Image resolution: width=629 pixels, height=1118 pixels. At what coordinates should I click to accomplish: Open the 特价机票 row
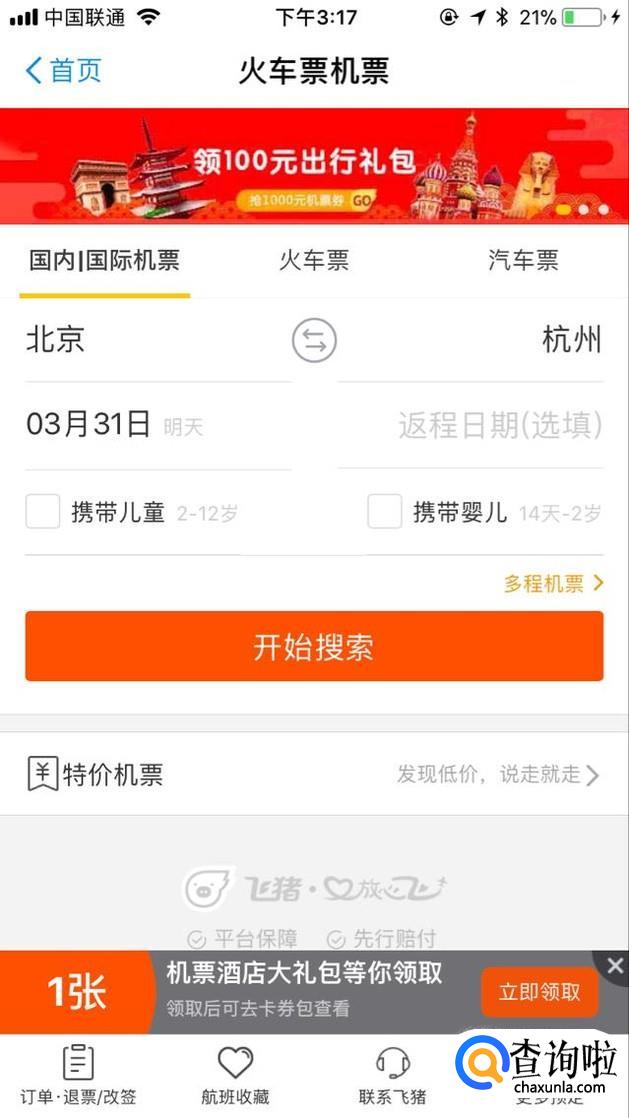(314, 774)
